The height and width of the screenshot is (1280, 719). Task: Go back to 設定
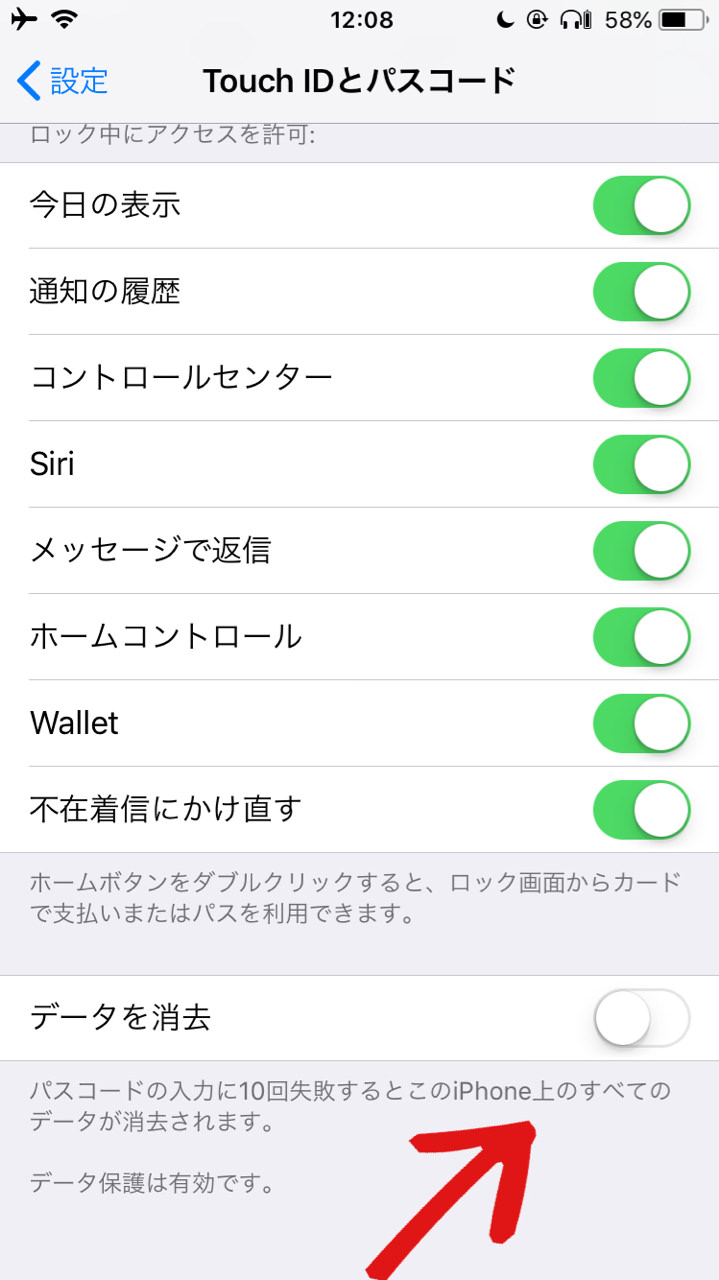click(x=62, y=80)
